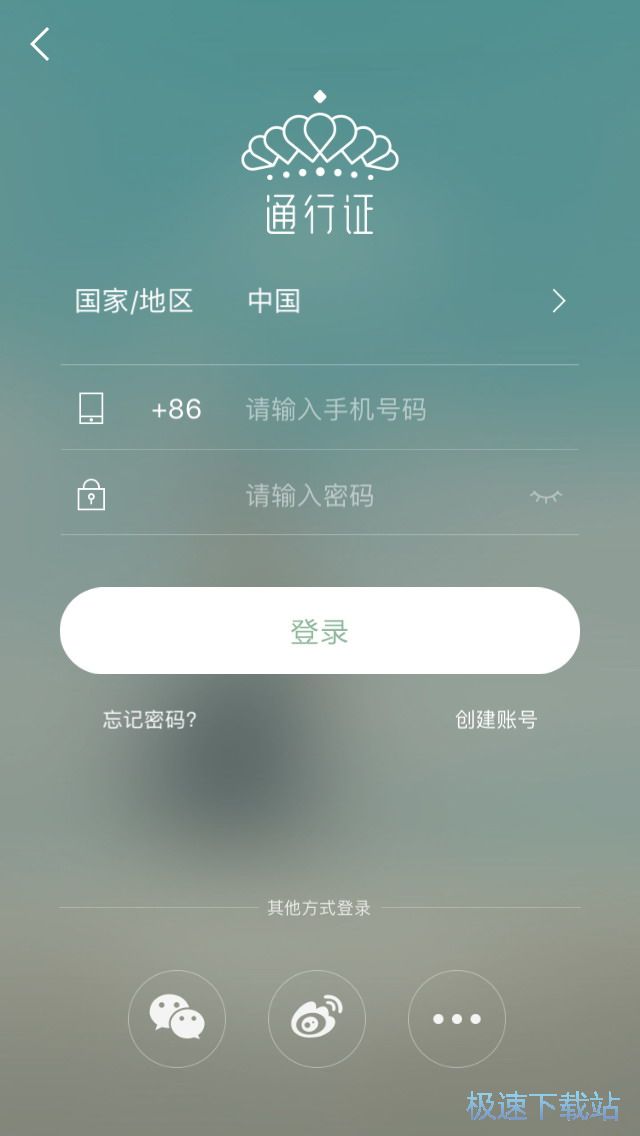Focus the 请输入密码 password field

click(370, 495)
